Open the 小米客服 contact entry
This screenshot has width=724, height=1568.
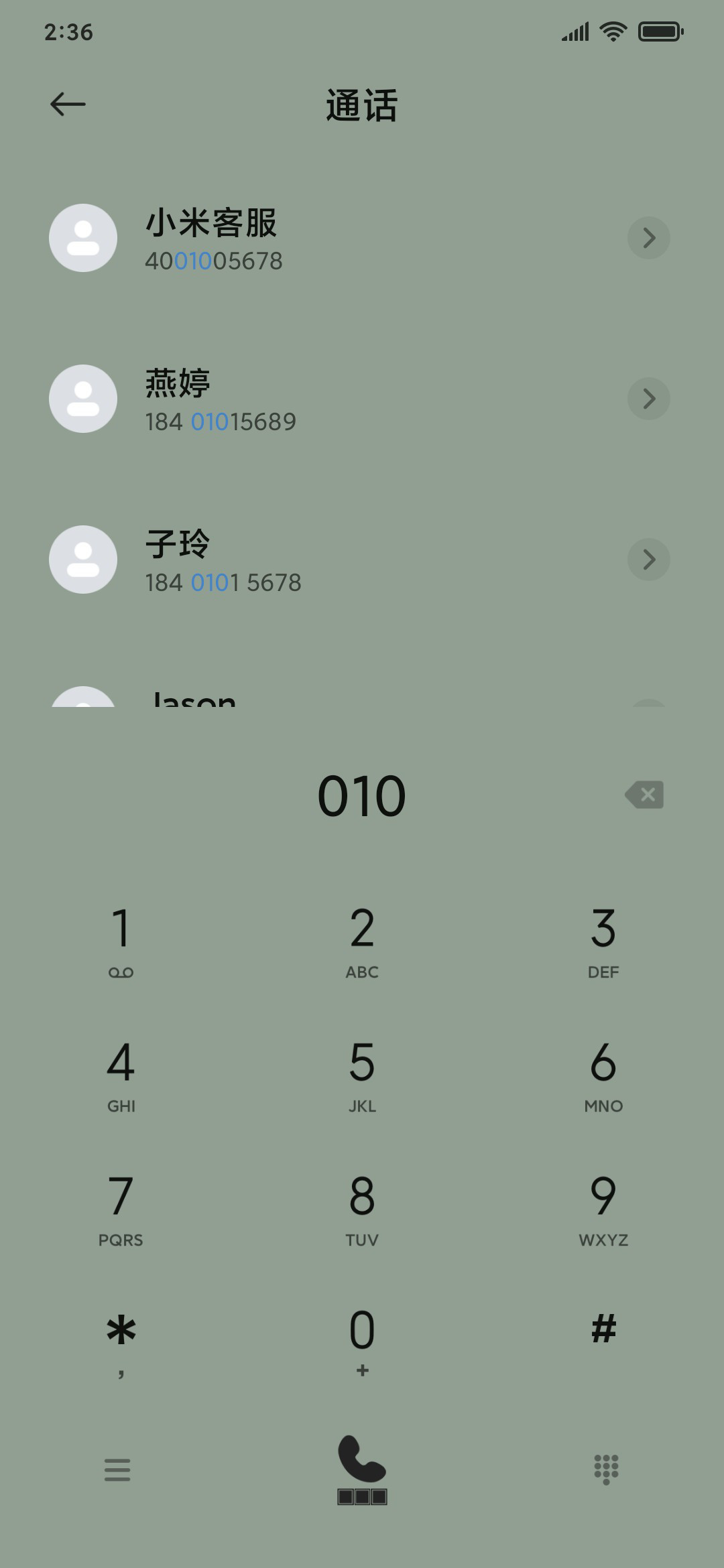coord(362,238)
